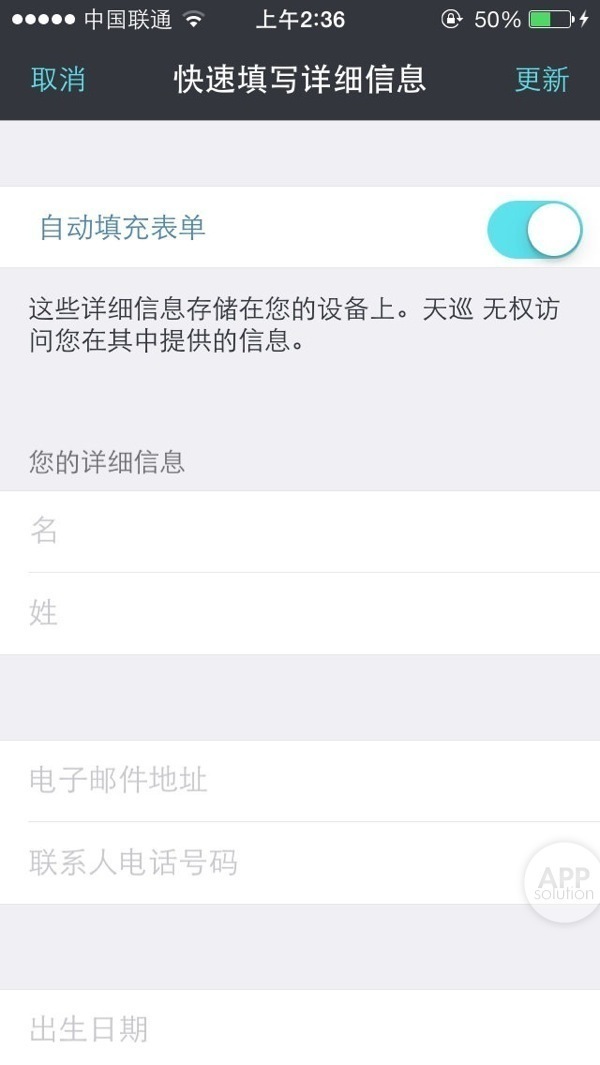Toggle the 自动填充表单 switch
Screen dimensions: 600x1065
tap(534, 229)
